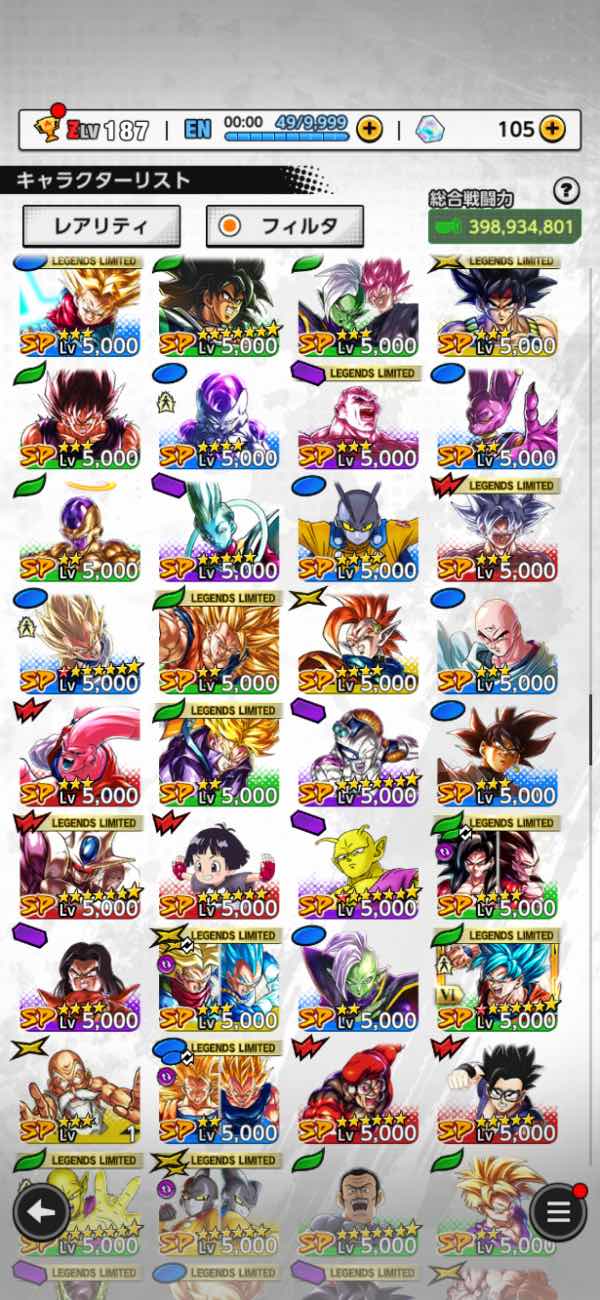Open the フィルタ filter options
The height and width of the screenshot is (1300, 600).
pos(285,226)
